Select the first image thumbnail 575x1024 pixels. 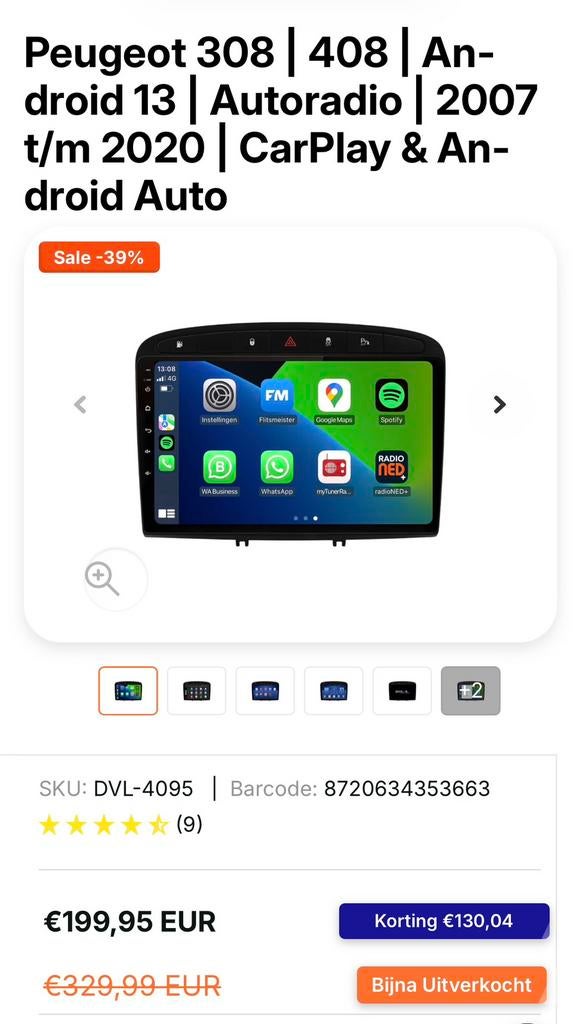[x=128, y=690]
